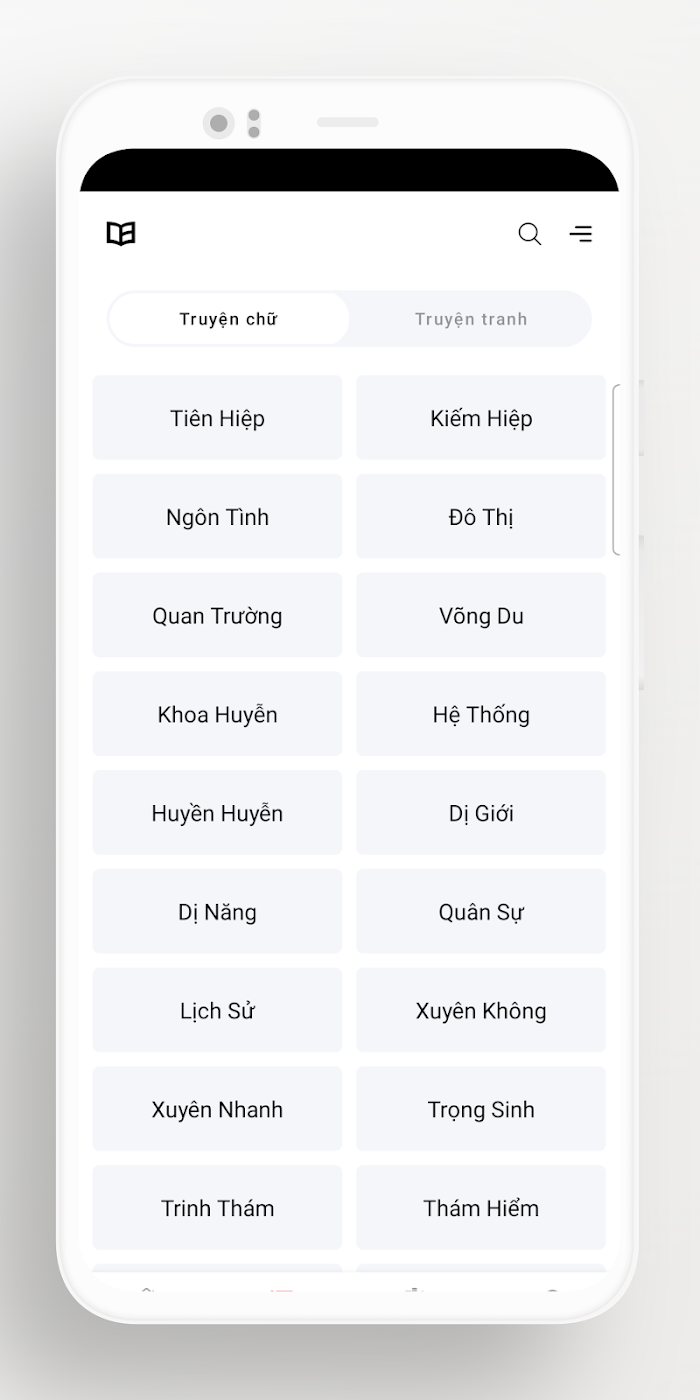Open Khoa Huyễn genre
Image resolution: width=700 pixels, height=1400 pixels.
coord(217,714)
